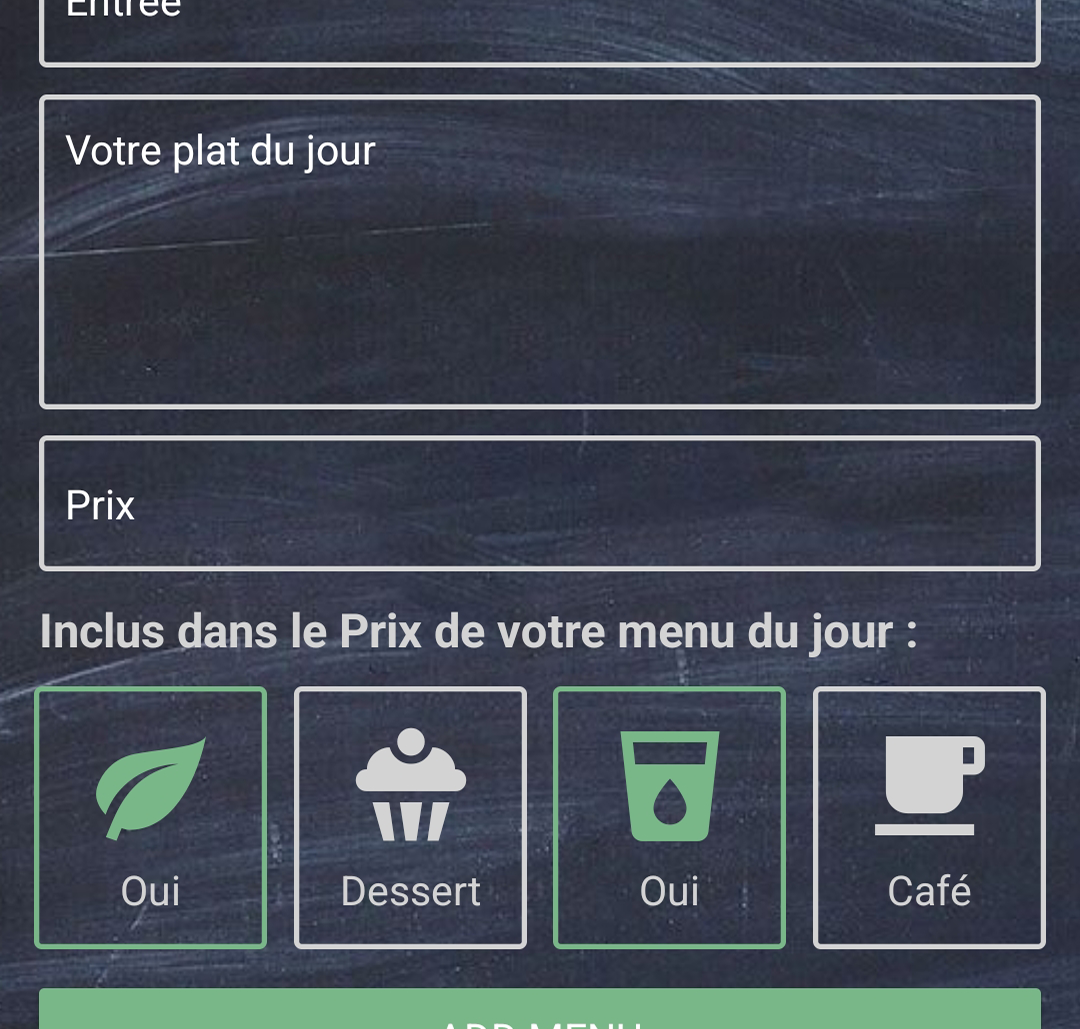Submit with the Add Menu button
Screen dimensions: 1080x1029
click(x=540, y=1012)
